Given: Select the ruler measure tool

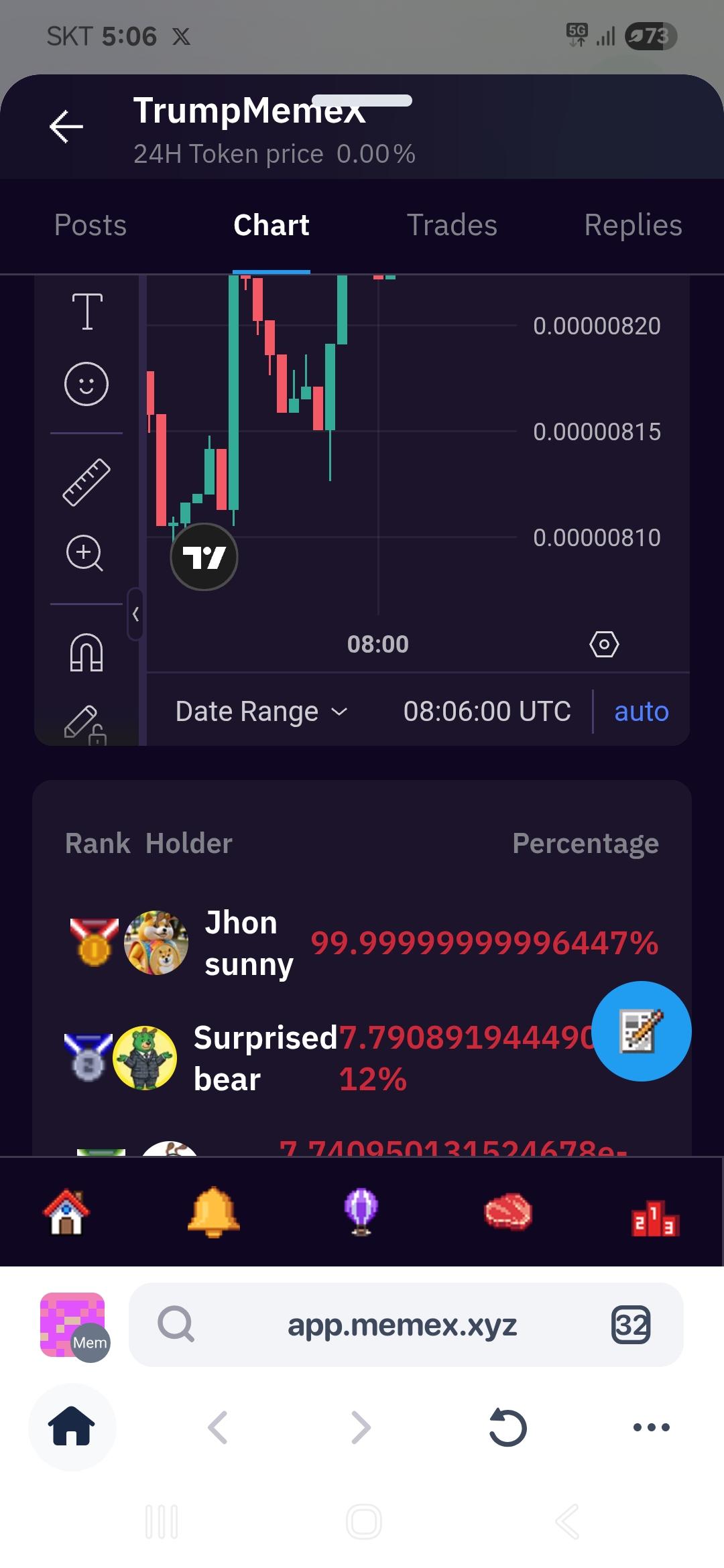Looking at the screenshot, I should click(86, 482).
